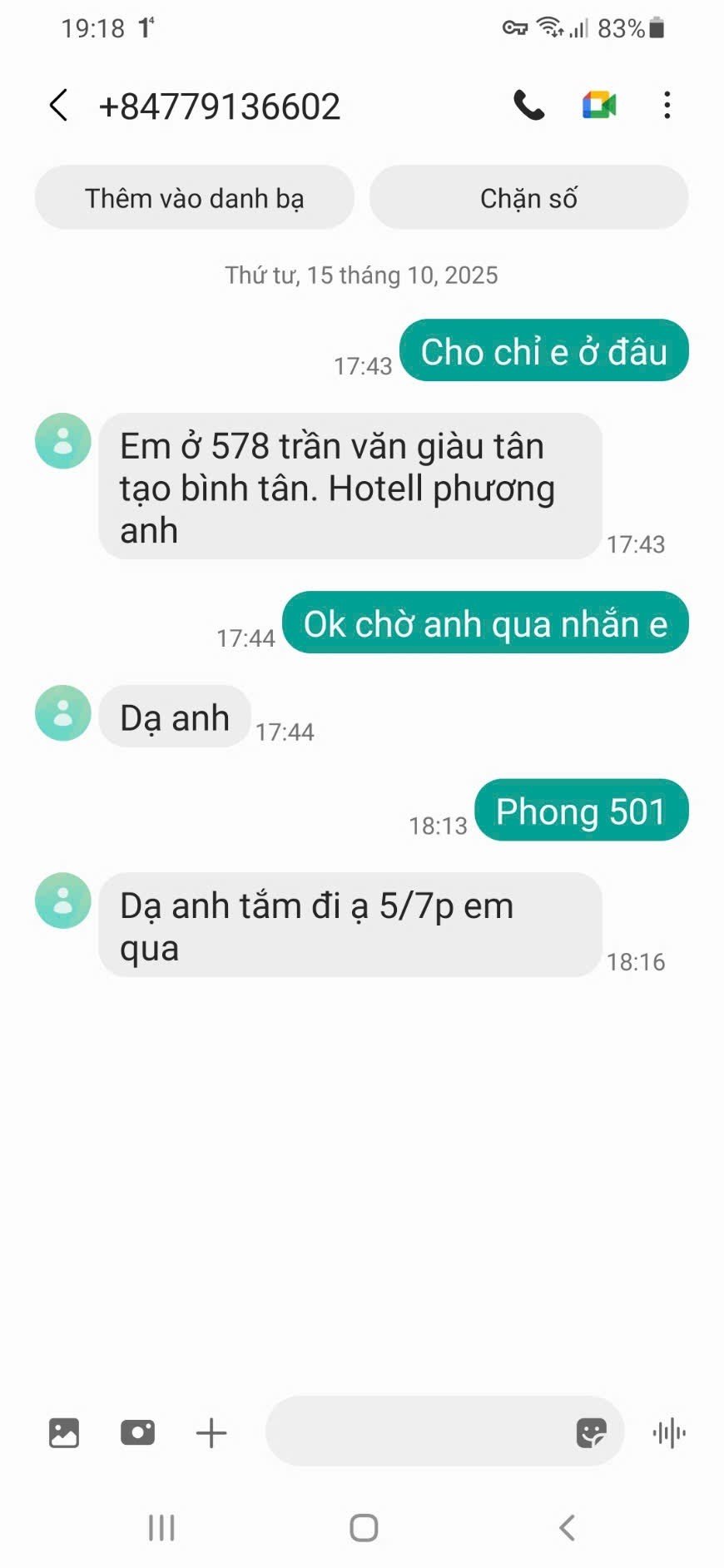Record a voice message
The width and height of the screenshot is (724, 1568).
pos(669,1432)
